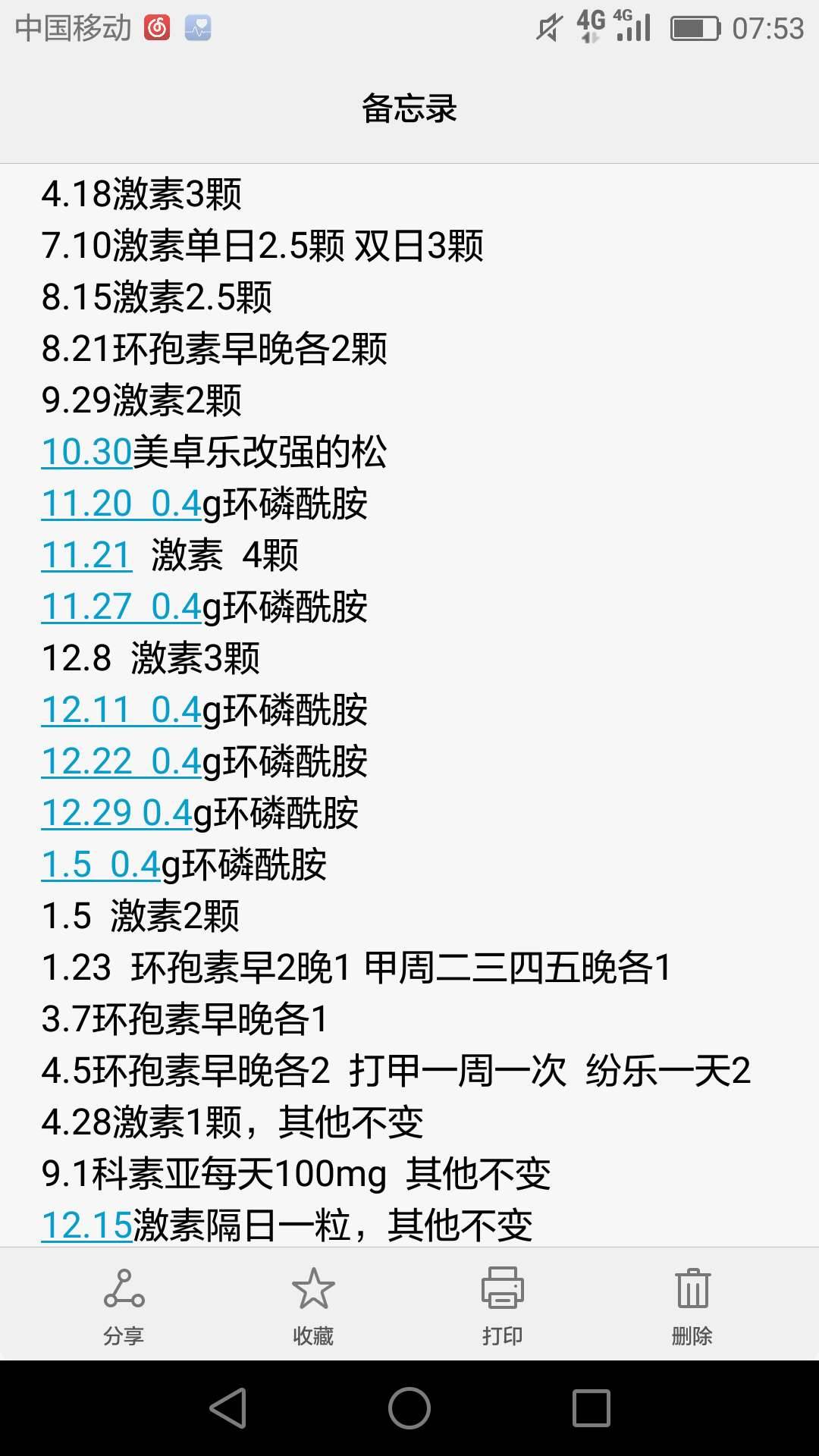Tap the health app icon in status bar
Screen dimensions: 819x1456
pos(196,27)
